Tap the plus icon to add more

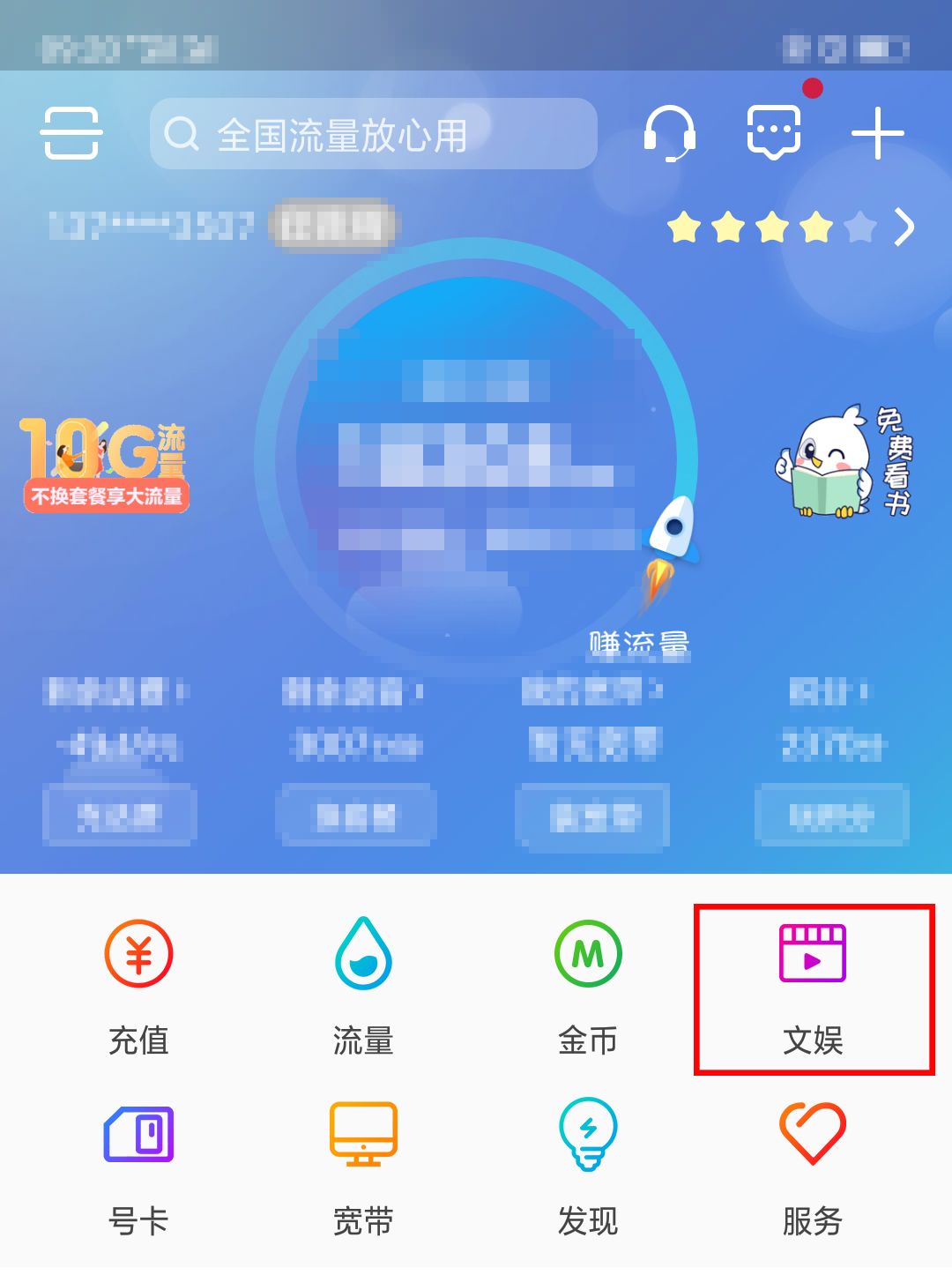876,135
